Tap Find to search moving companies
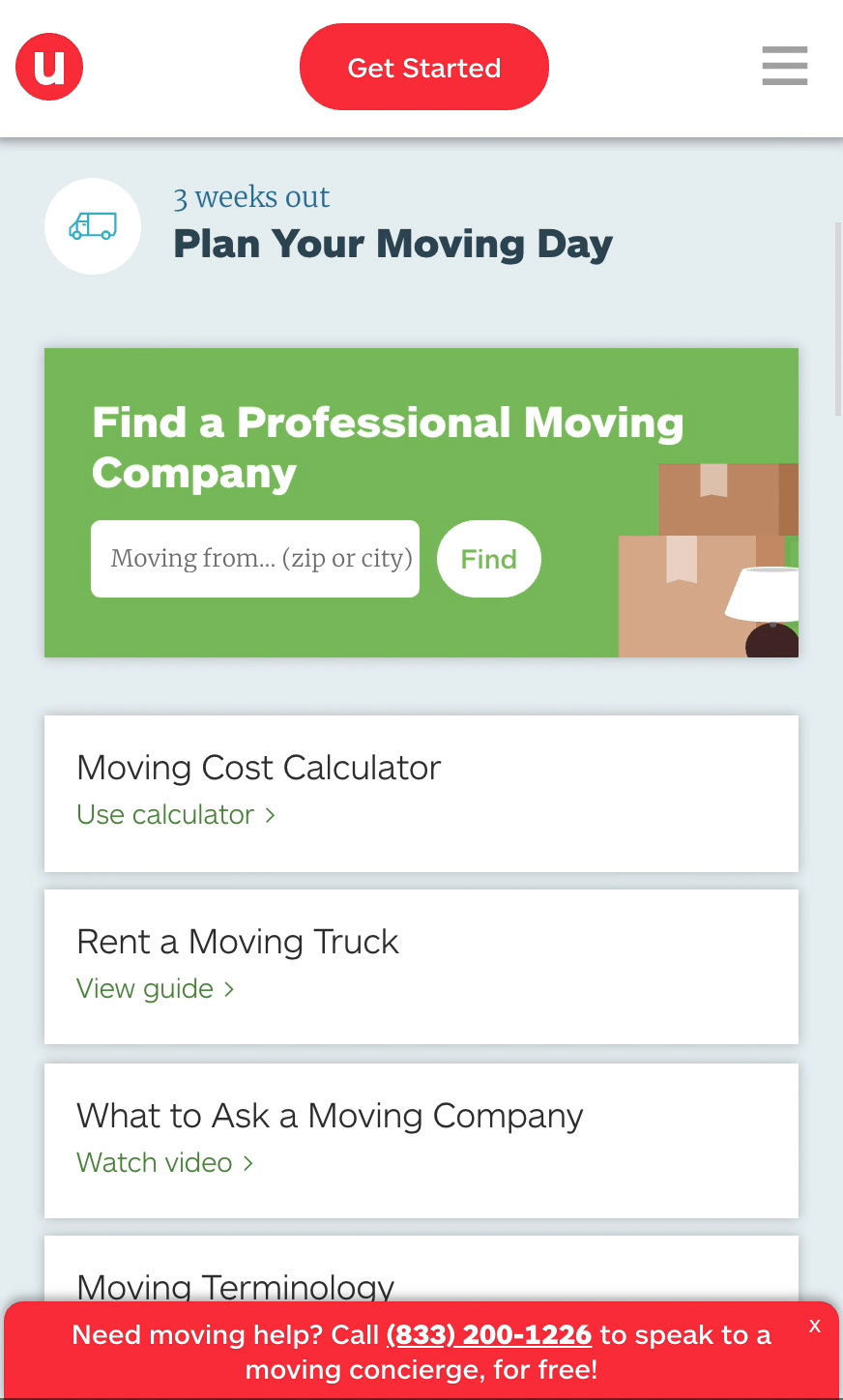This screenshot has height=1400, width=843. pyautogui.click(x=489, y=559)
